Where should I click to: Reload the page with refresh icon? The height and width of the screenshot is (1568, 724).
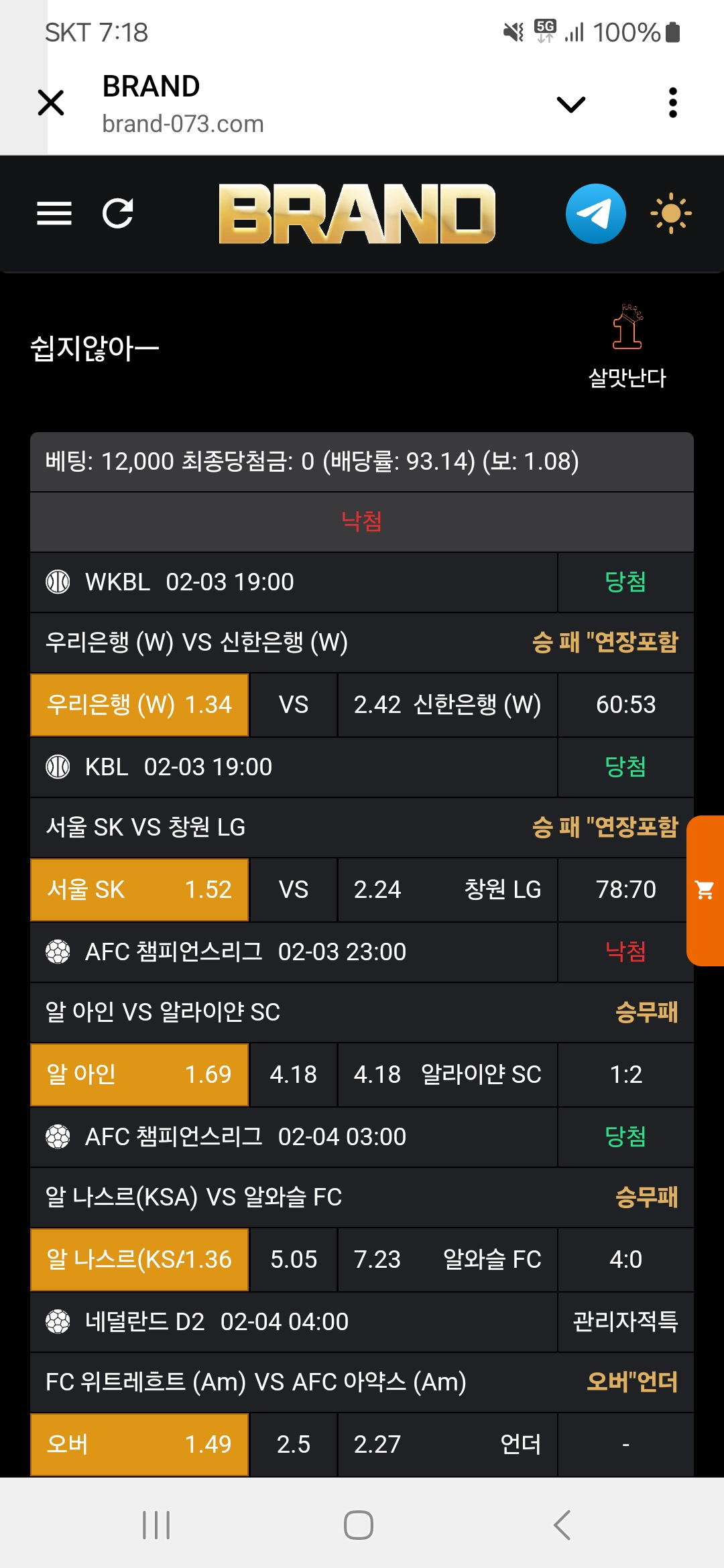(x=118, y=214)
